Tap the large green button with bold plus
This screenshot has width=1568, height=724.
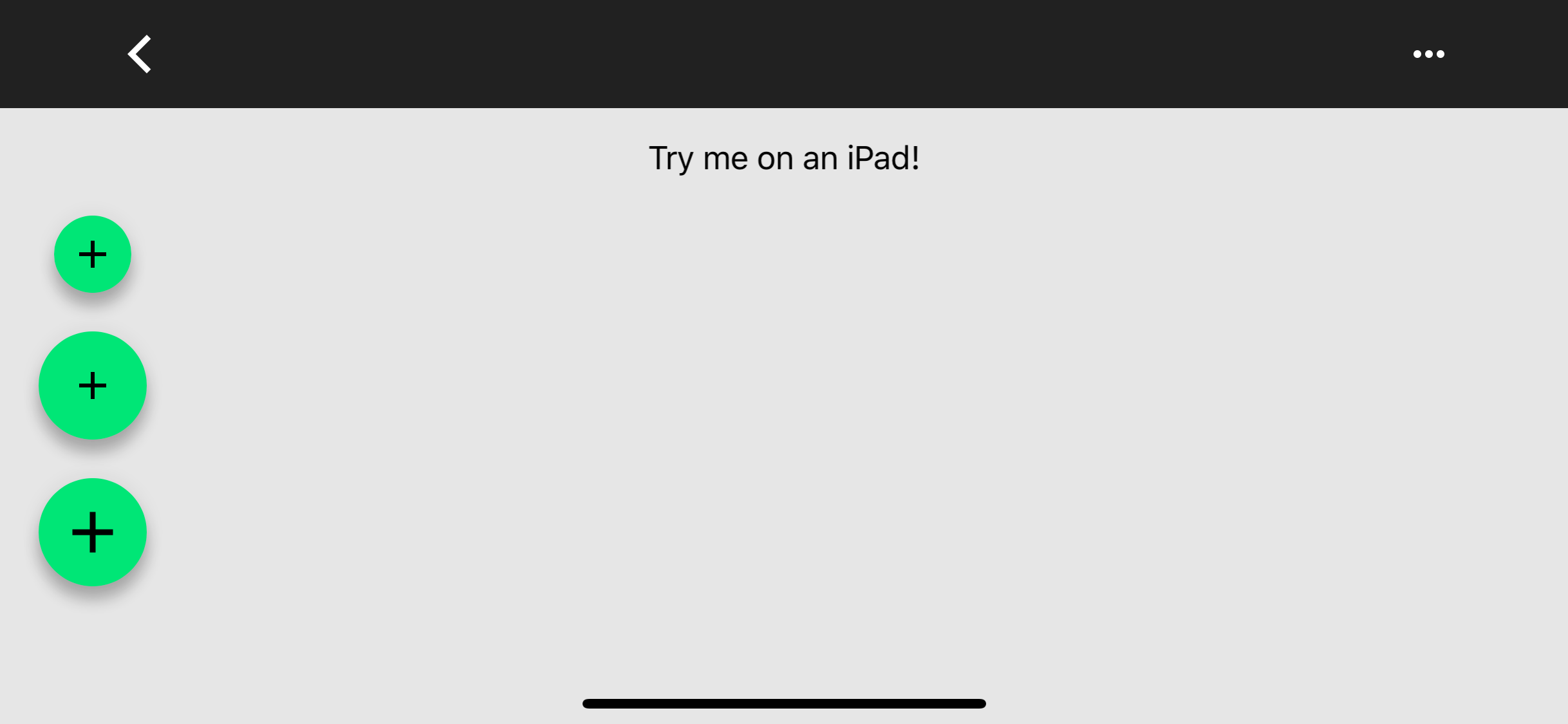[x=93, y=532]
